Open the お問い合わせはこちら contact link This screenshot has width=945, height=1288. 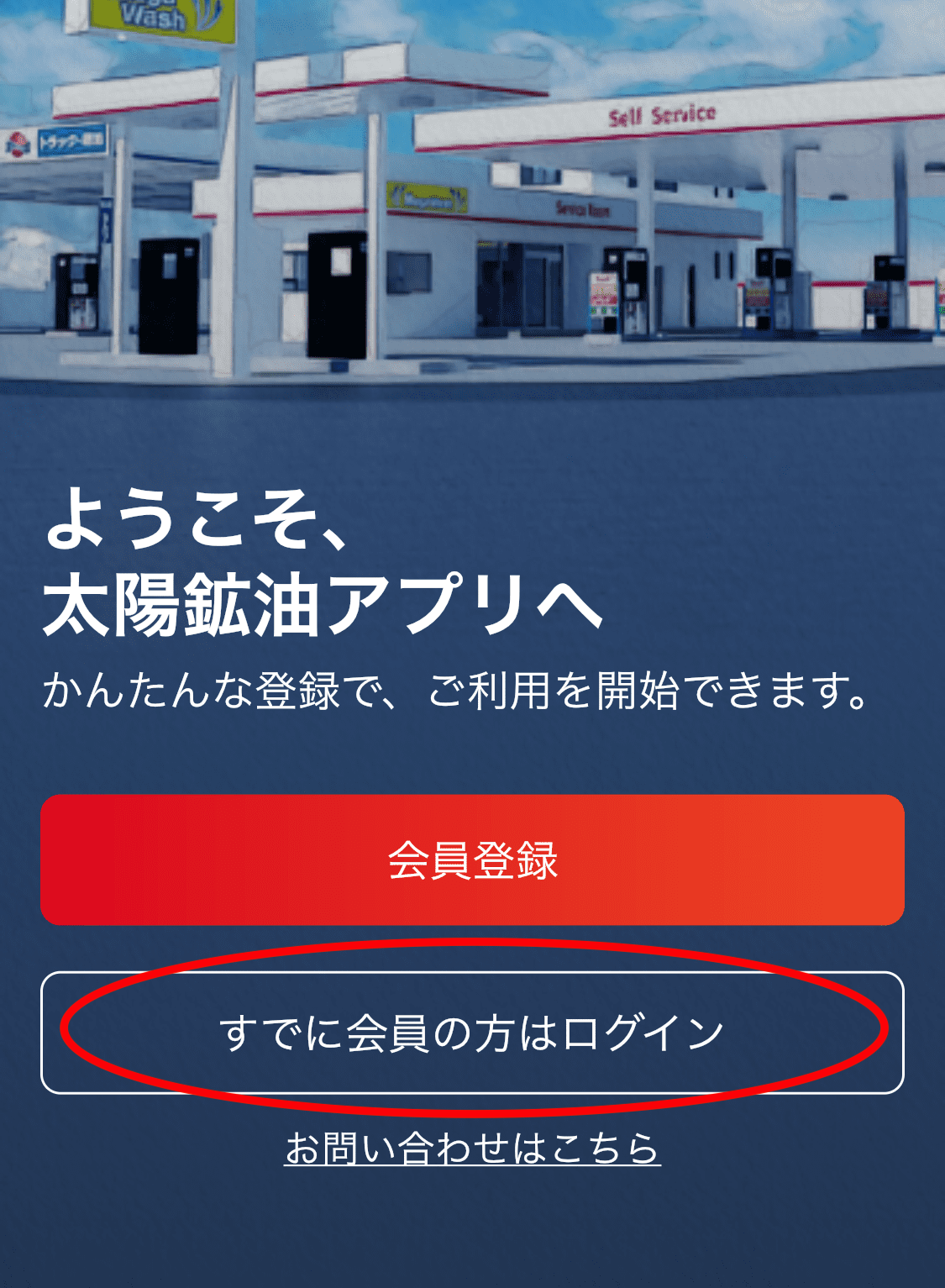472,1149
